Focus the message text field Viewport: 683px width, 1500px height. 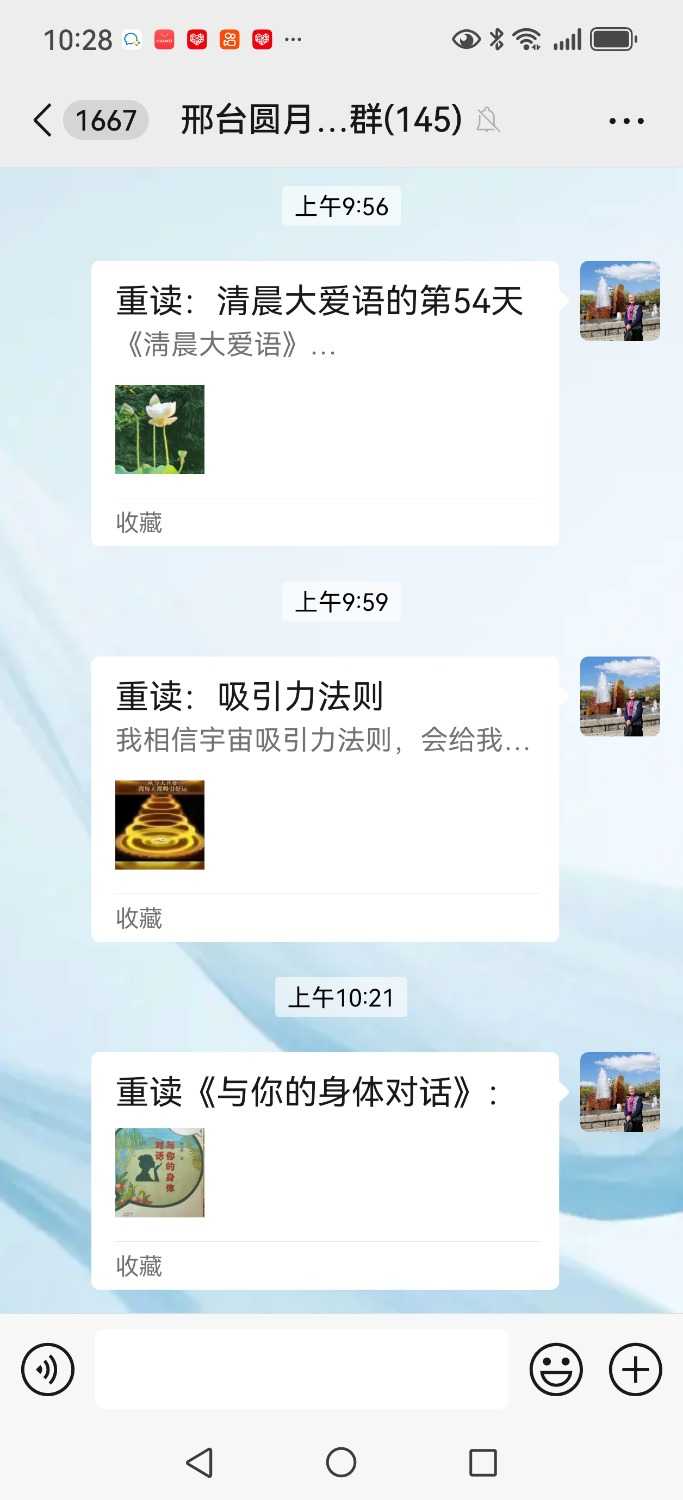tap(301, 1369)
